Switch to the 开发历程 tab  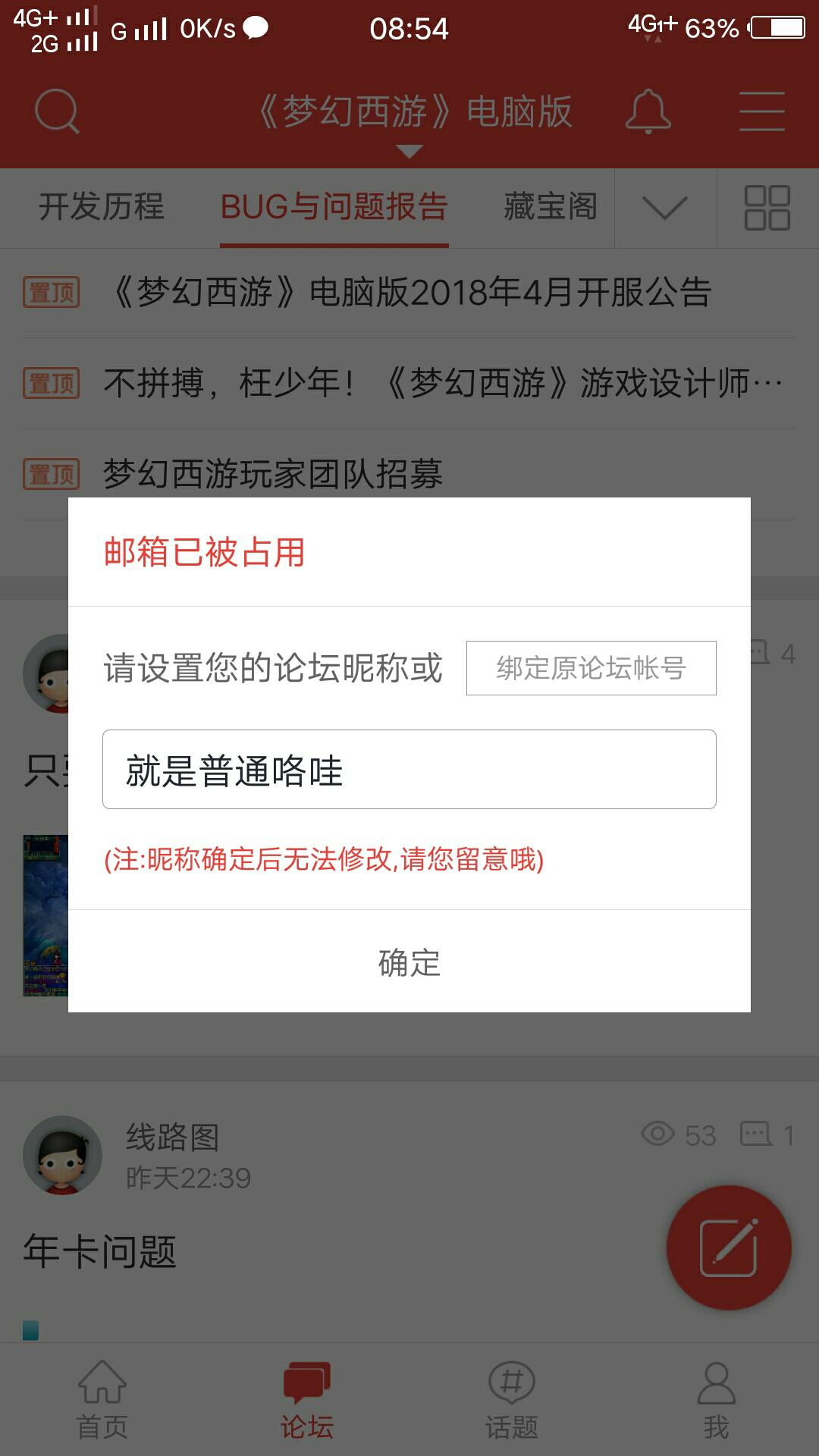pyautogui.click(x=102, y=207)
